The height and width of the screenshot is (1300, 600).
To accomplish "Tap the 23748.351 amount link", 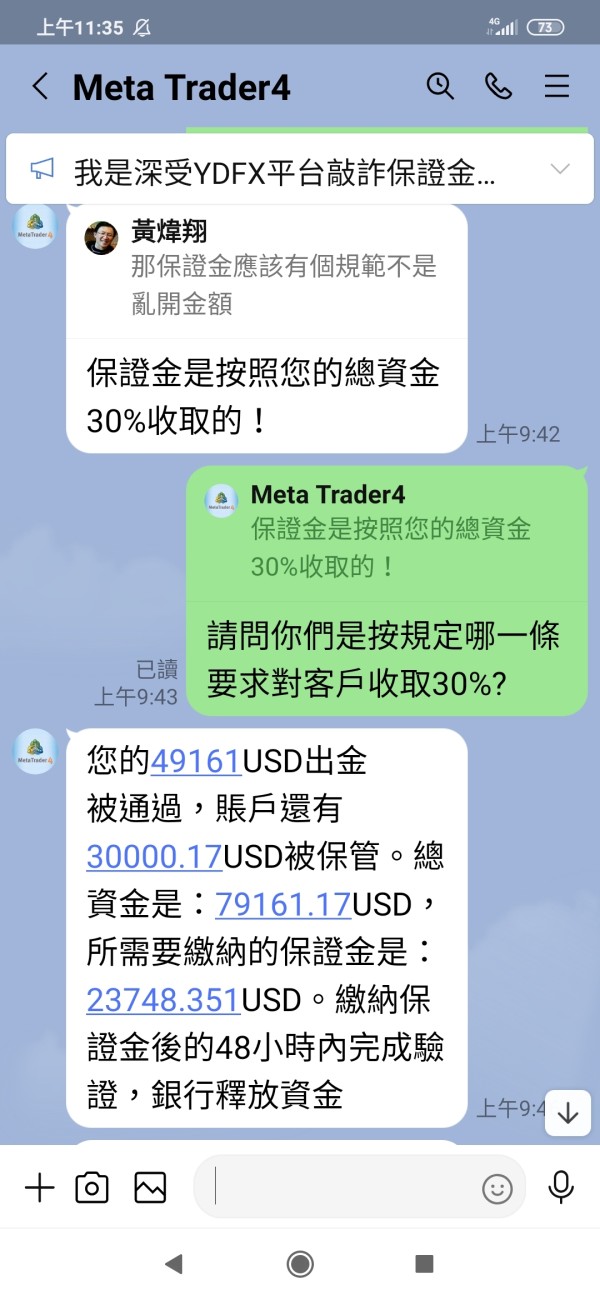I will click(x=163, y=999).
